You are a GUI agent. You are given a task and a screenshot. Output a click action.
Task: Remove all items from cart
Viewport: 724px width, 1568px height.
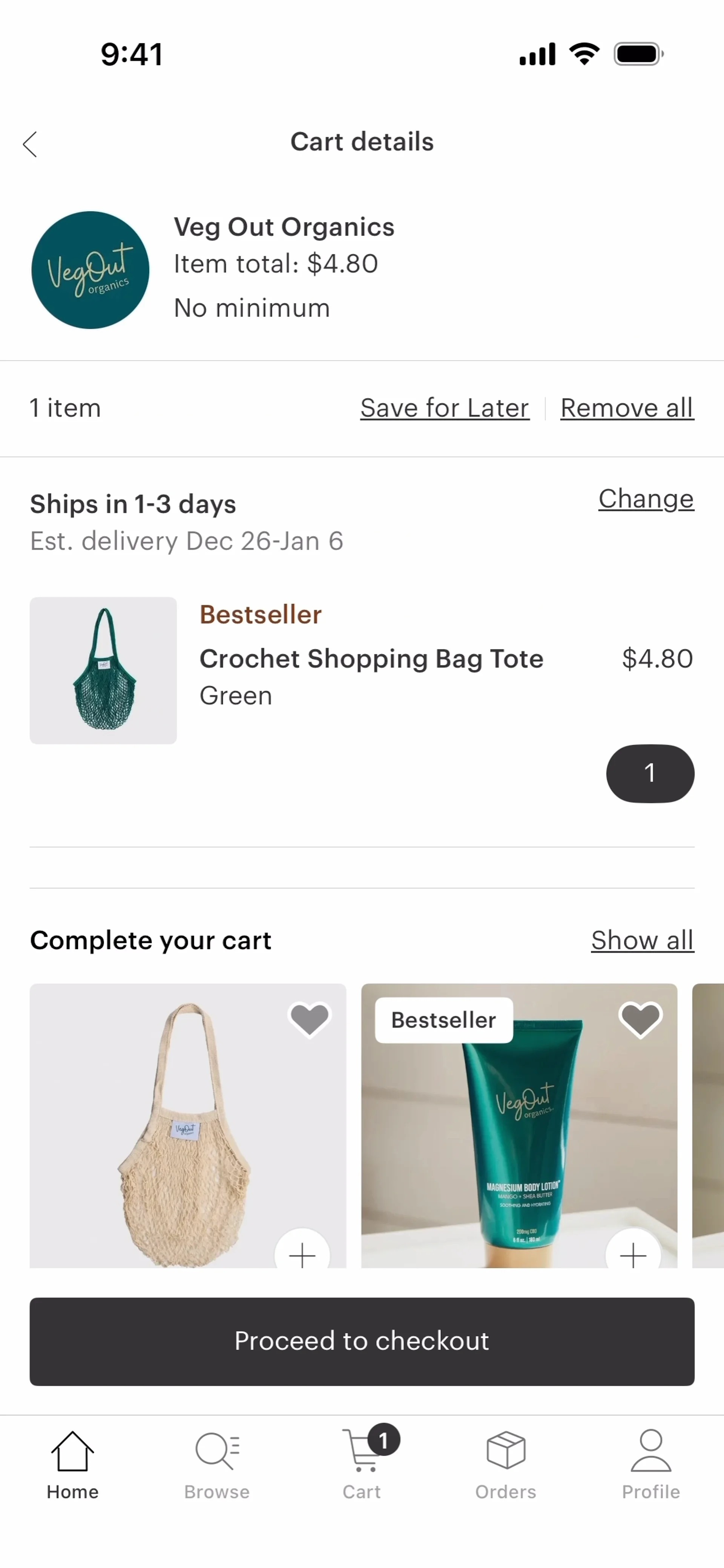tap(627, 408)
